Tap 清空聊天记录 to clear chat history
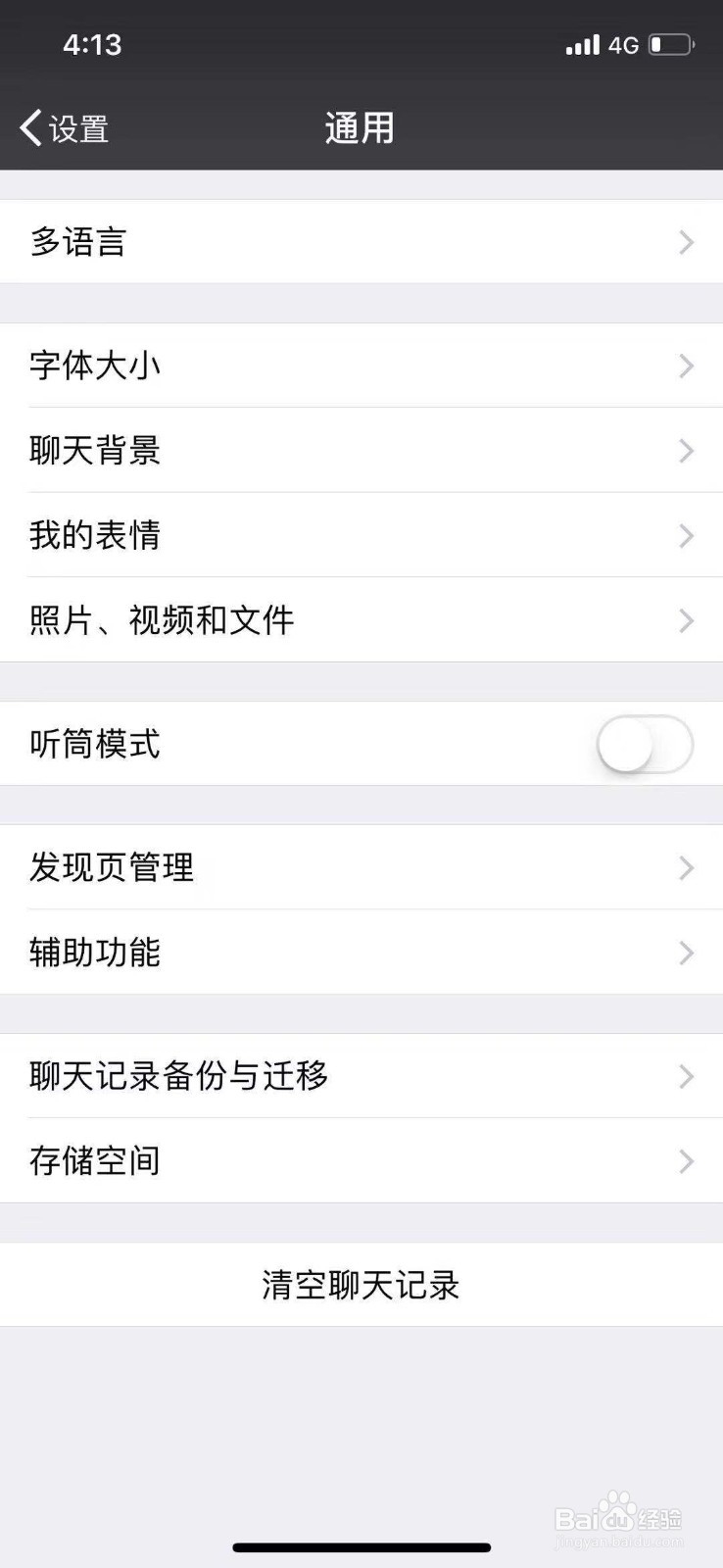The height and width of the screenshot is (1568, 723). [x=361, y=1286]
